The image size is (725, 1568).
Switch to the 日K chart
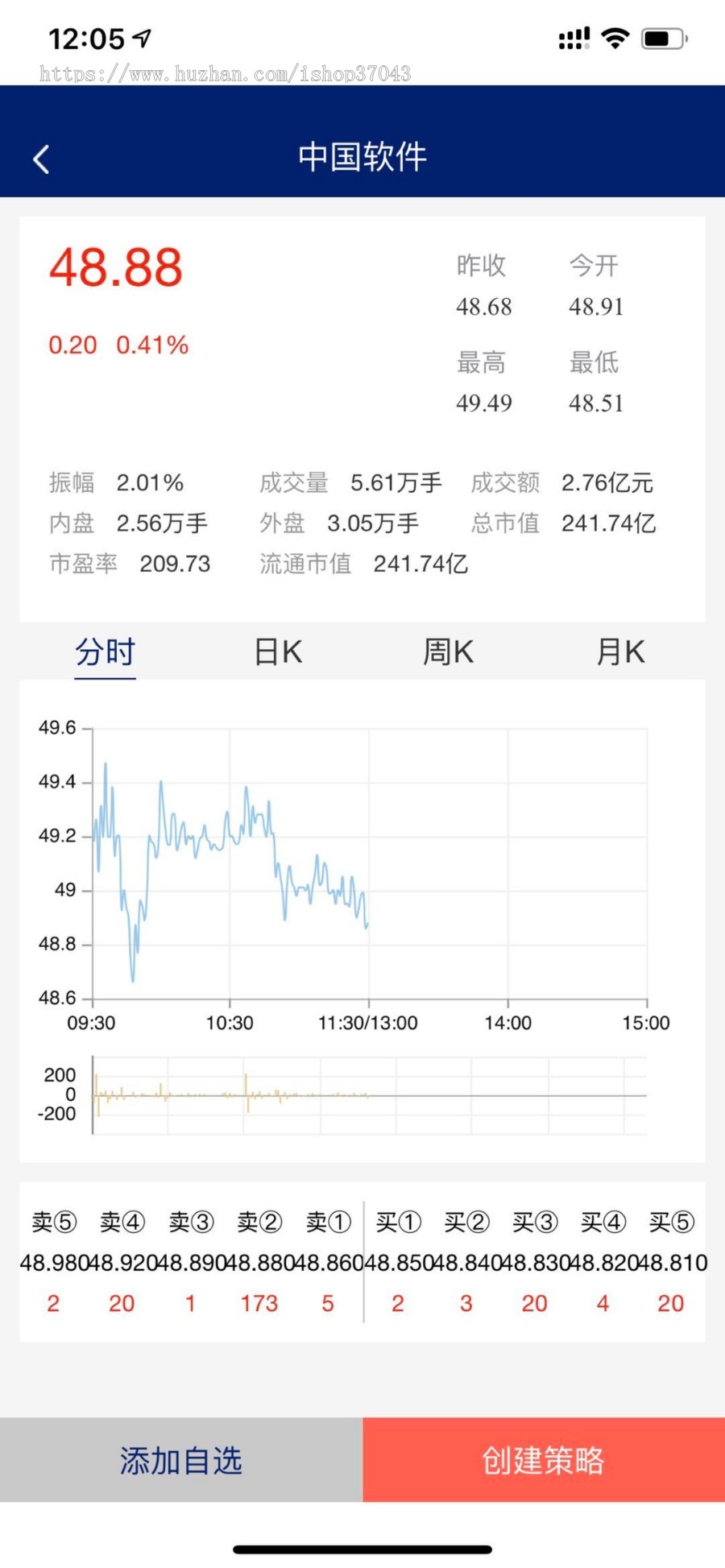click(x=278, y=652)
